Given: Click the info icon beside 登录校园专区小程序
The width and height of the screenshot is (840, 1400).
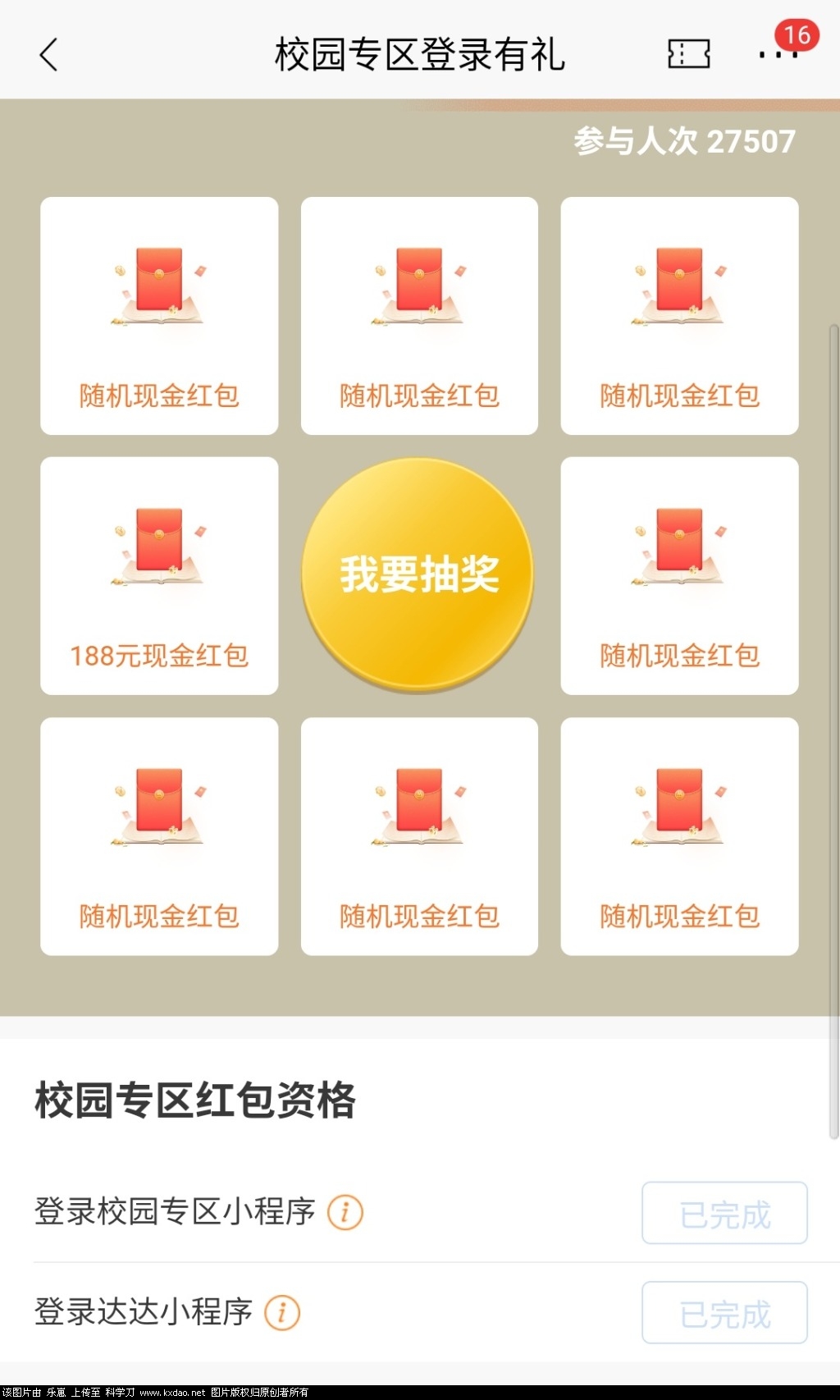Looking at the screenshot, I should coord(345,1213).
